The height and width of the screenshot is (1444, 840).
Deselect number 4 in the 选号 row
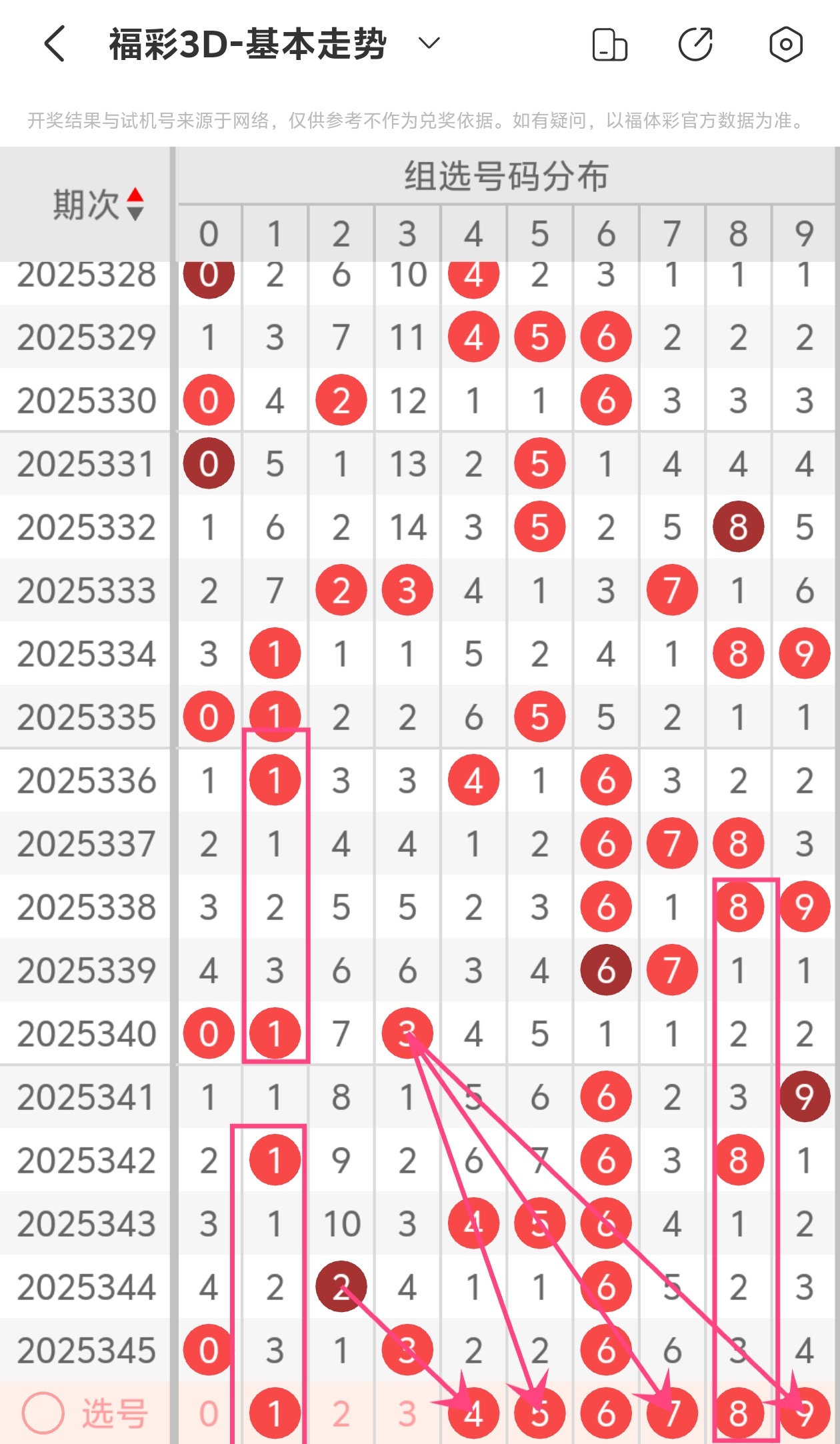[473, 1413]
